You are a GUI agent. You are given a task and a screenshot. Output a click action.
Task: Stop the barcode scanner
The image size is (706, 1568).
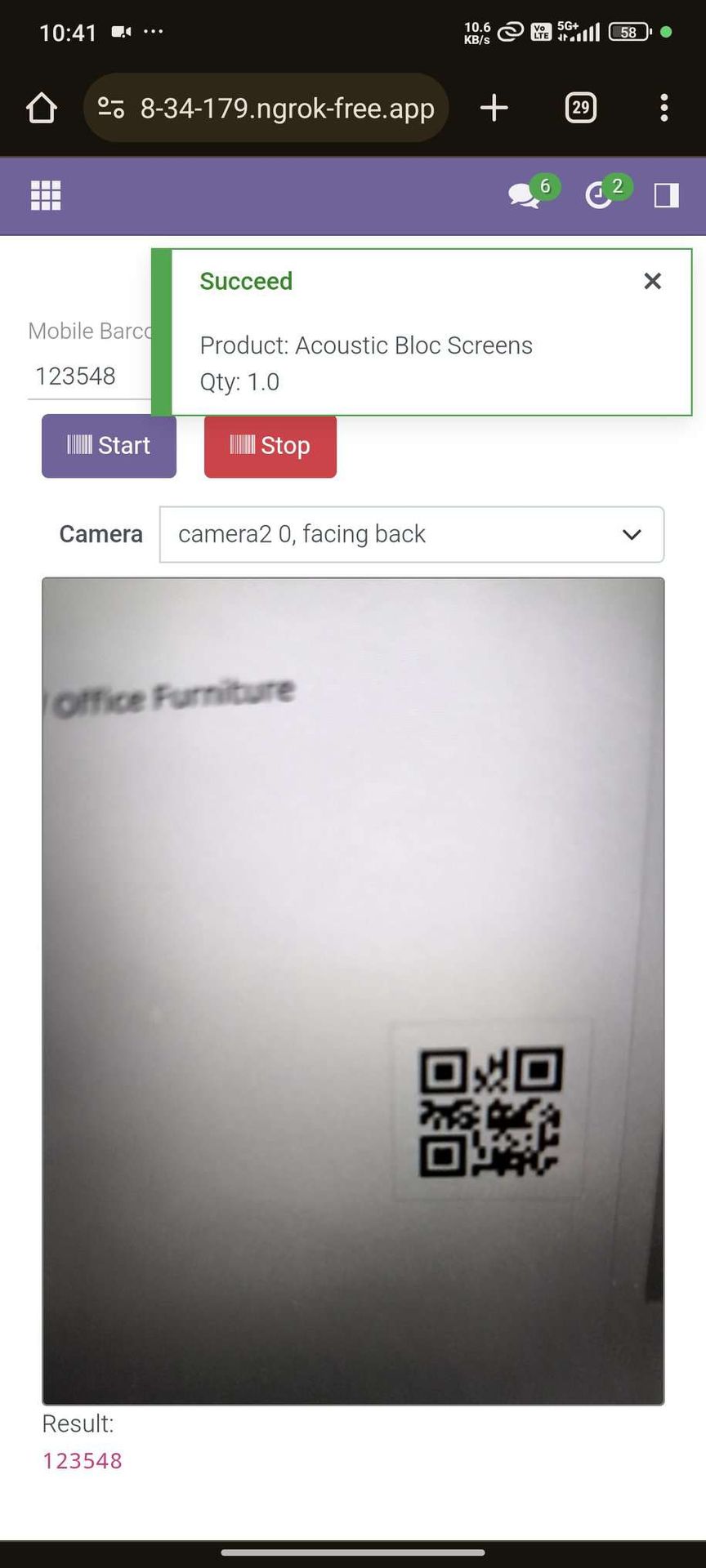pos(270,446)
